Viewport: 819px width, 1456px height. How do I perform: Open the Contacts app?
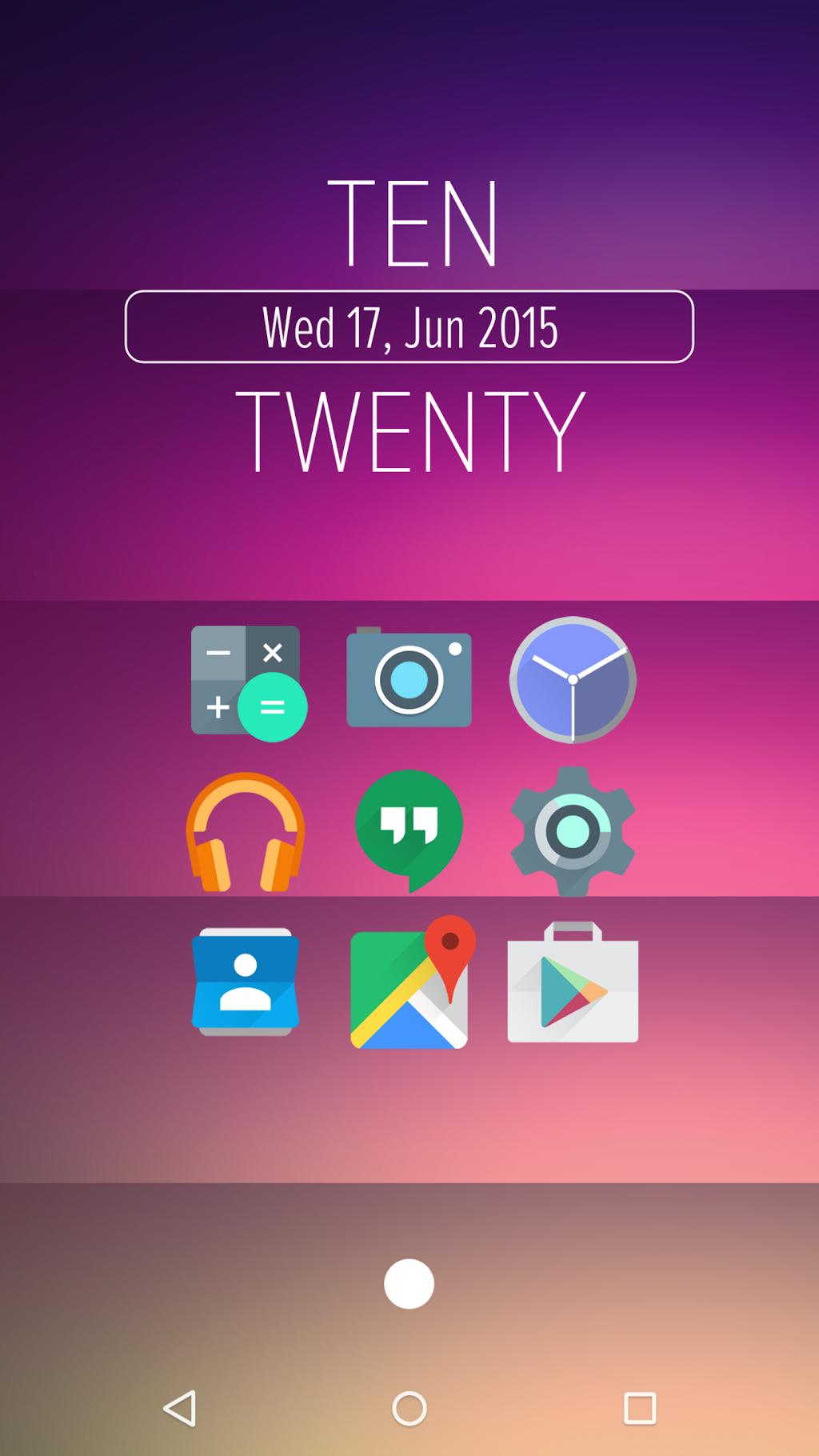[x=246, y=982]
